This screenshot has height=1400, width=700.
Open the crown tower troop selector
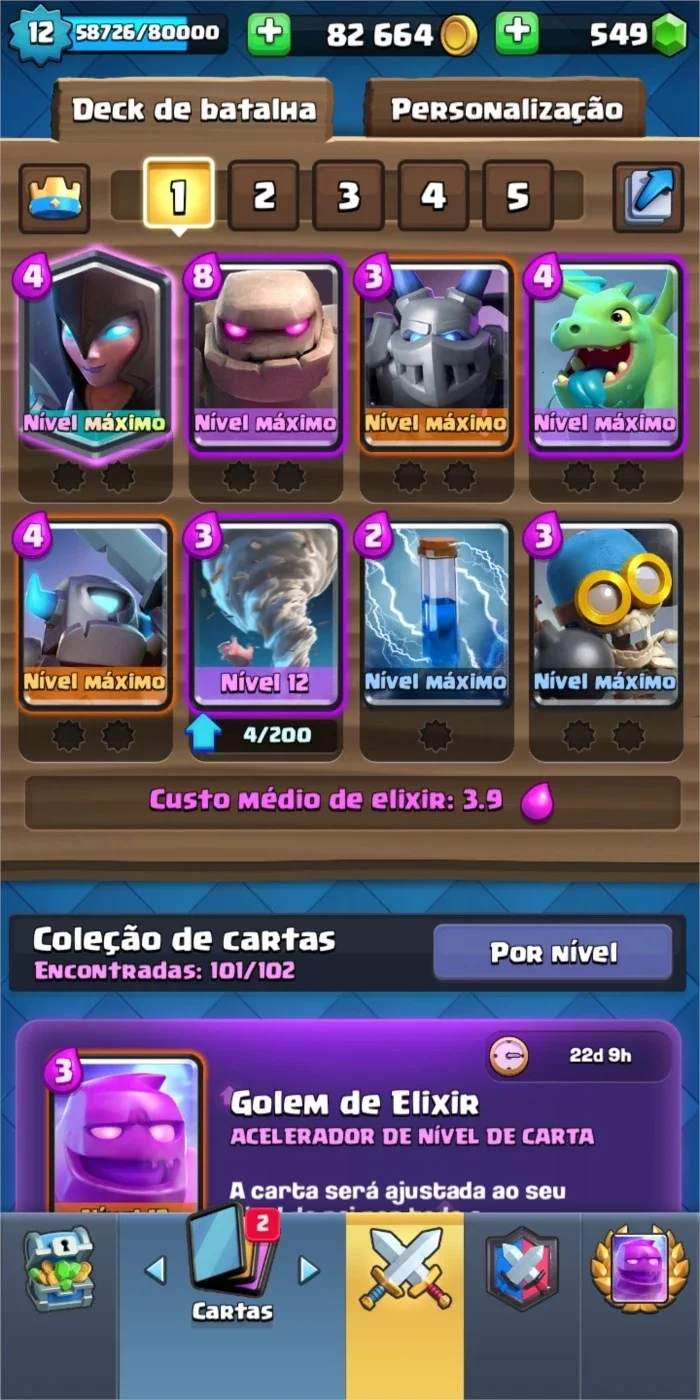tap(54, 197)
